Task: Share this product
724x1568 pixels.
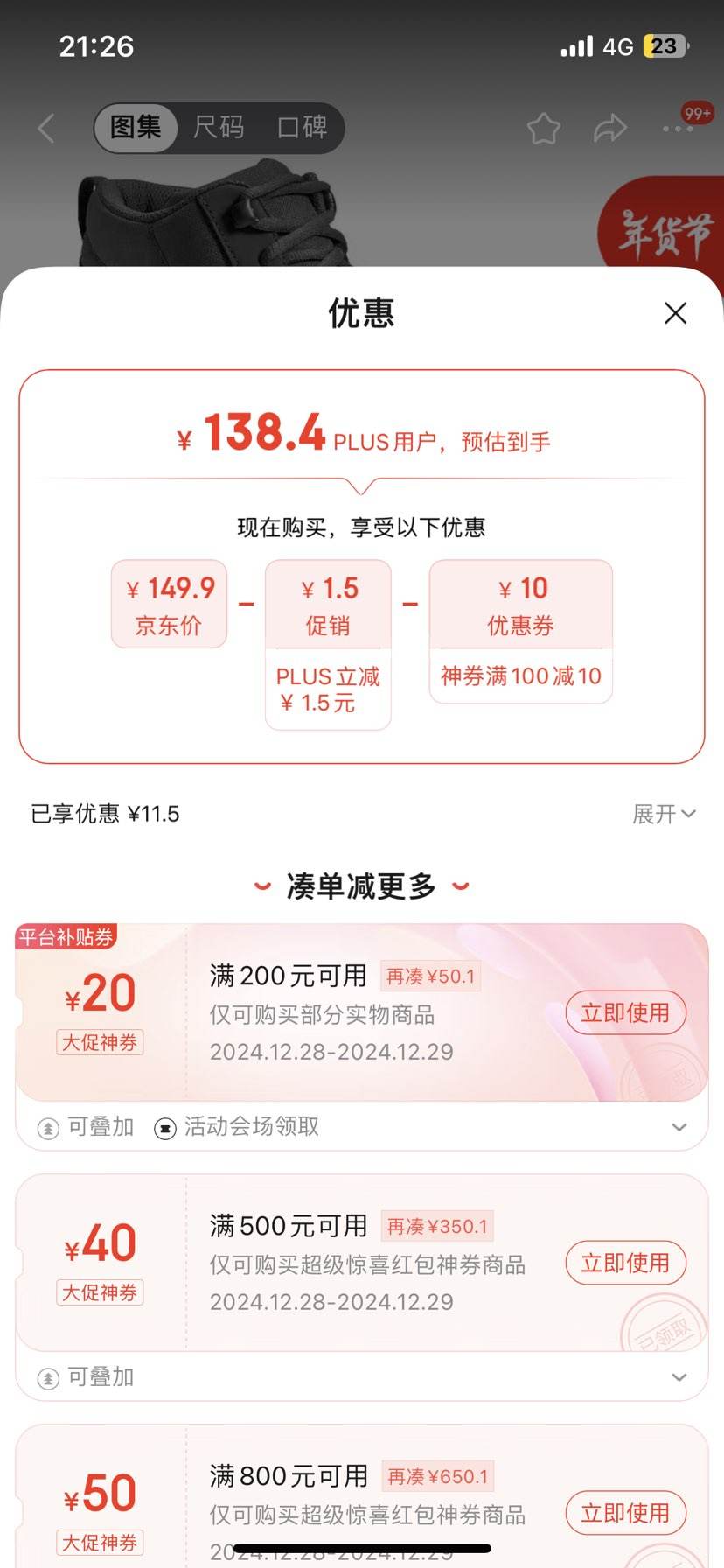Action: [609, 129]
